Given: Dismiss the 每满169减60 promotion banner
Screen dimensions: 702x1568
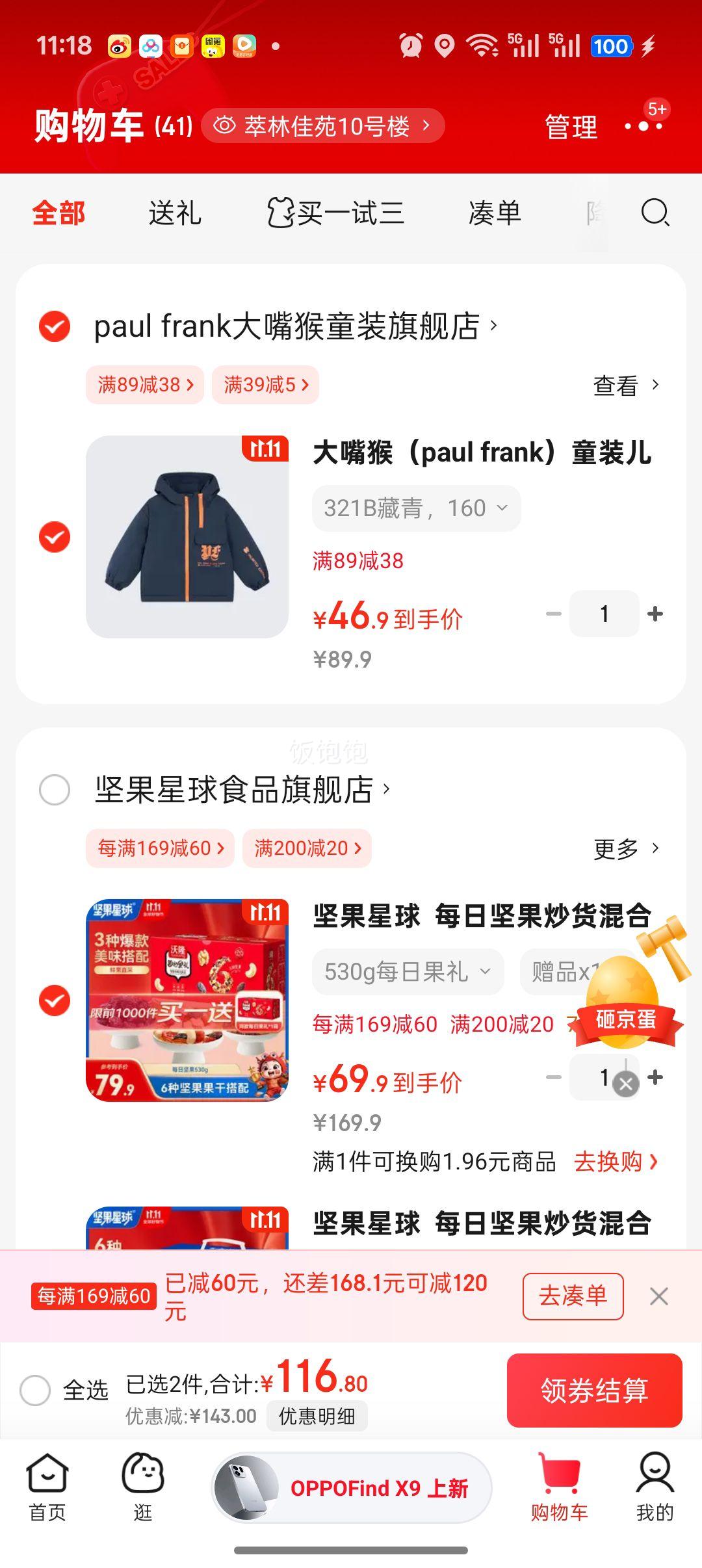Looking at the screenshot, I should [x=658, y=1297].
